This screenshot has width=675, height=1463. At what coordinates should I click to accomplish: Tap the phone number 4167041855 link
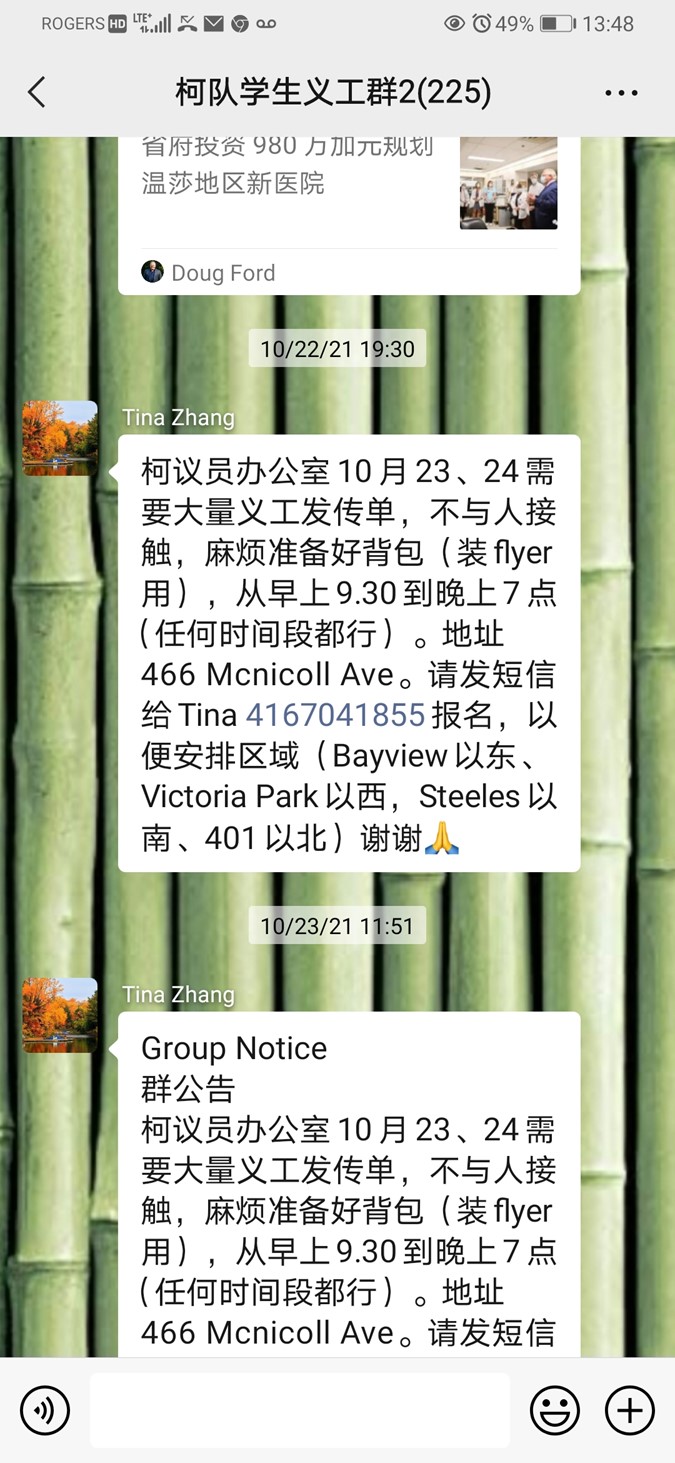336,715
